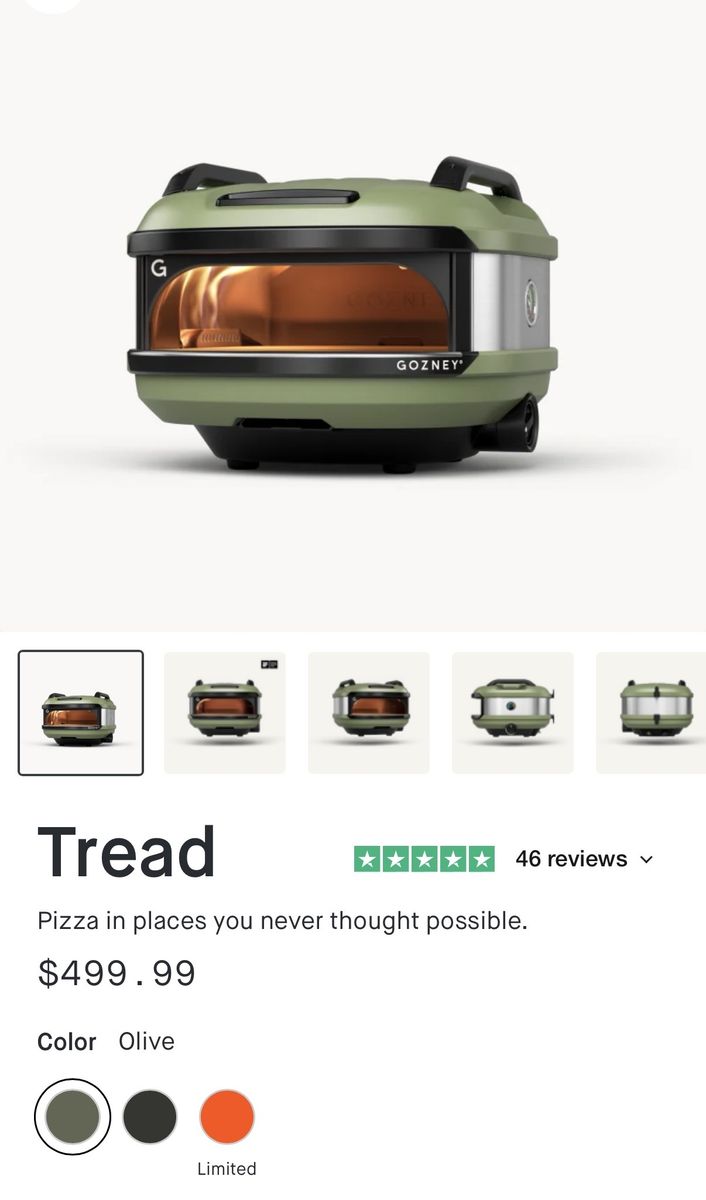The image size is (706, 1200).
Task: View the side-view thumbnail showing the dial
Action: pyautogui.click(x=513, y=712)
